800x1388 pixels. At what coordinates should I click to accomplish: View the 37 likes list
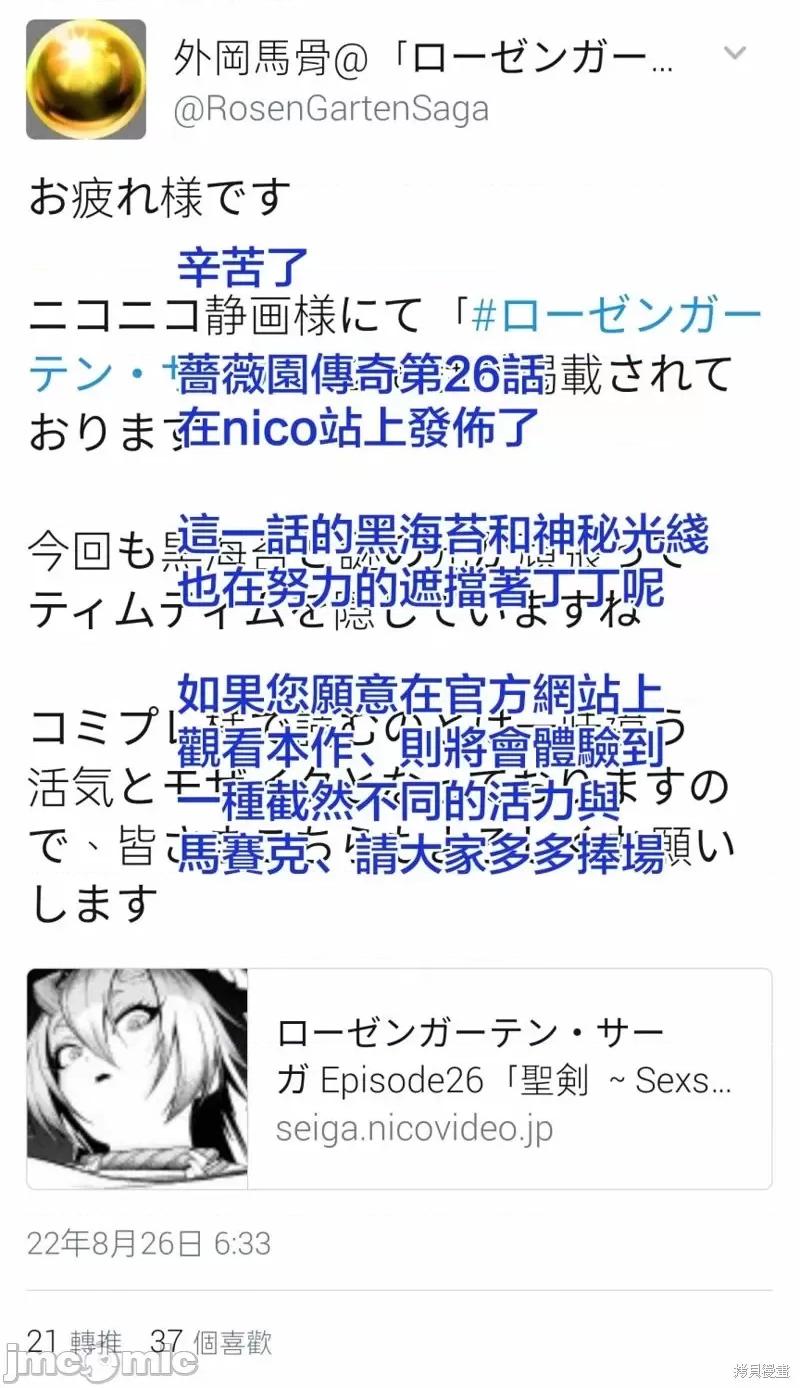pyautogui.click(x=210, y=1341)
